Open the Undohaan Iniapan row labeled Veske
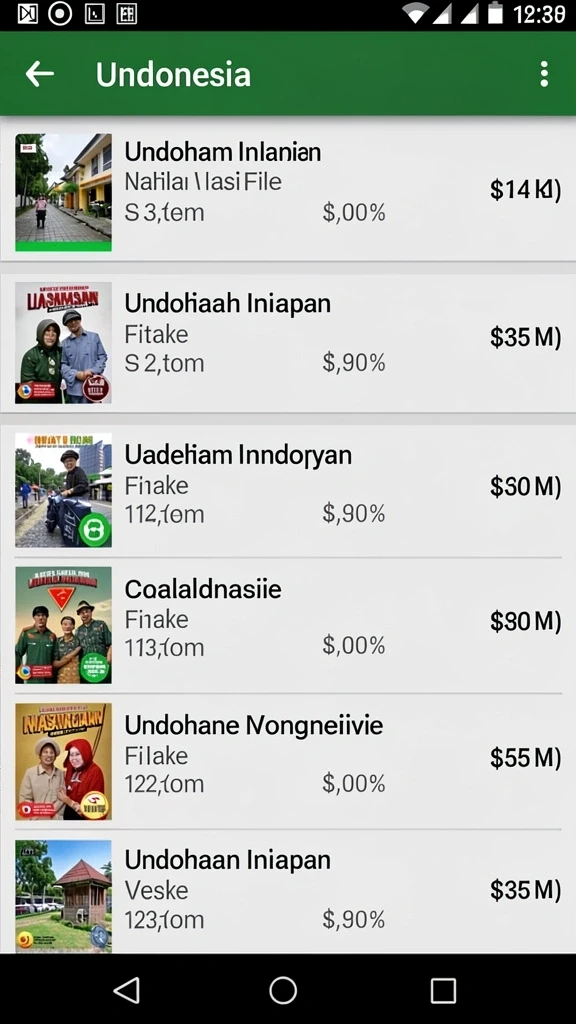 pos(288,892)
